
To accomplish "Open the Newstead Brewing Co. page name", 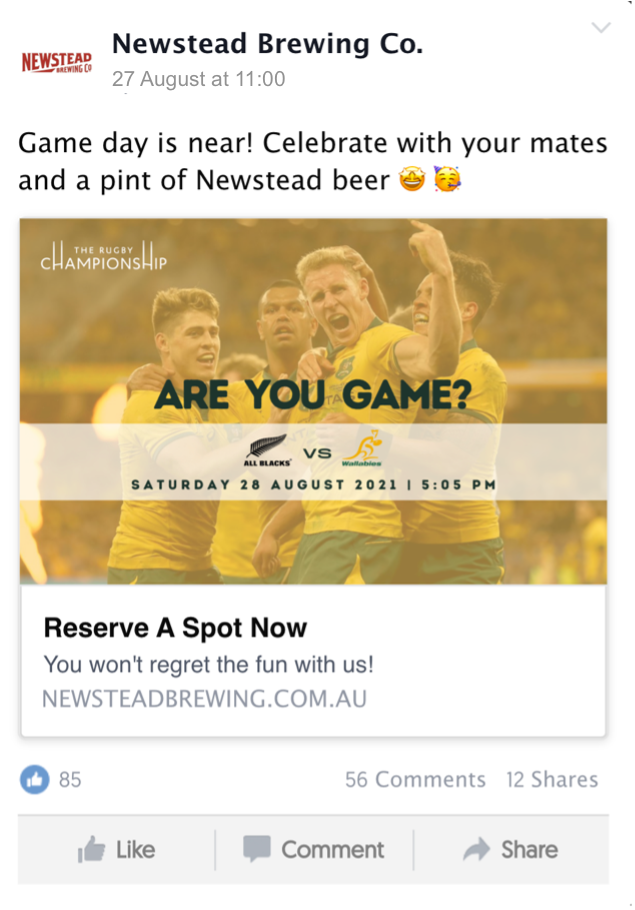I will click(267, 44).
